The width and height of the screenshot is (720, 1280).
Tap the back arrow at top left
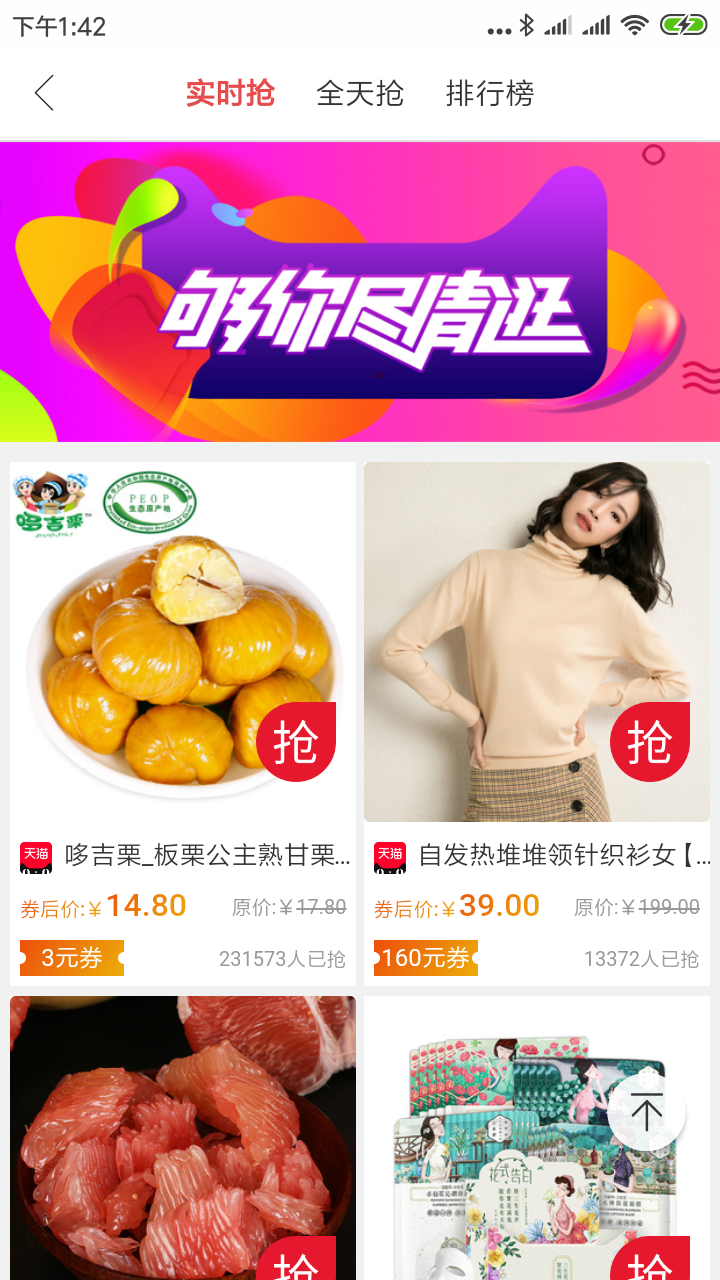click(42, 92)
